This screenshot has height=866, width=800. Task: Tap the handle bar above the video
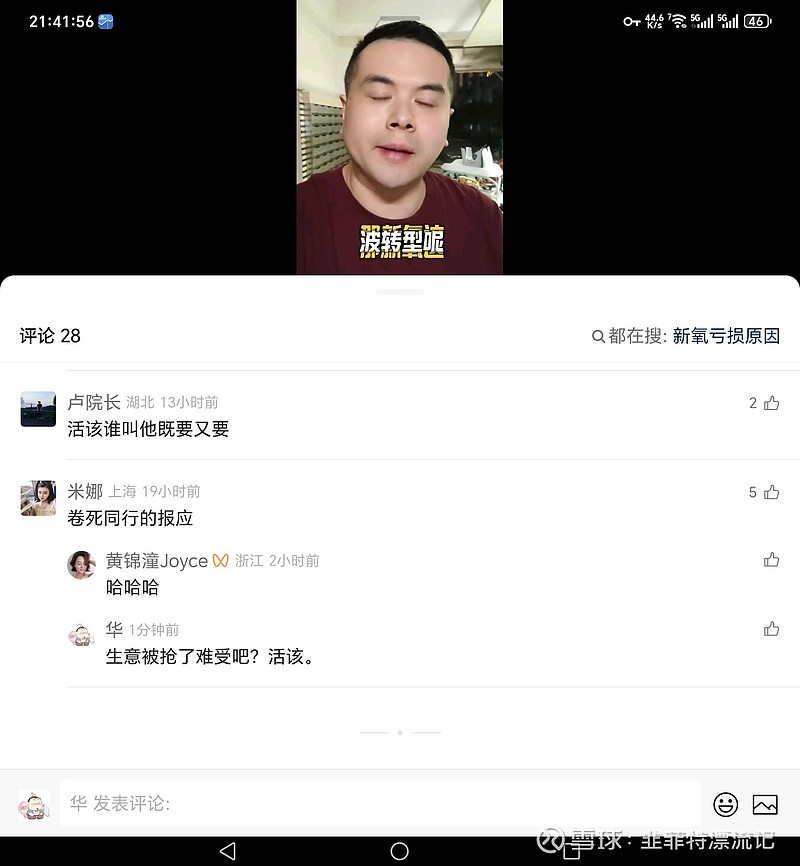(400, 291)
